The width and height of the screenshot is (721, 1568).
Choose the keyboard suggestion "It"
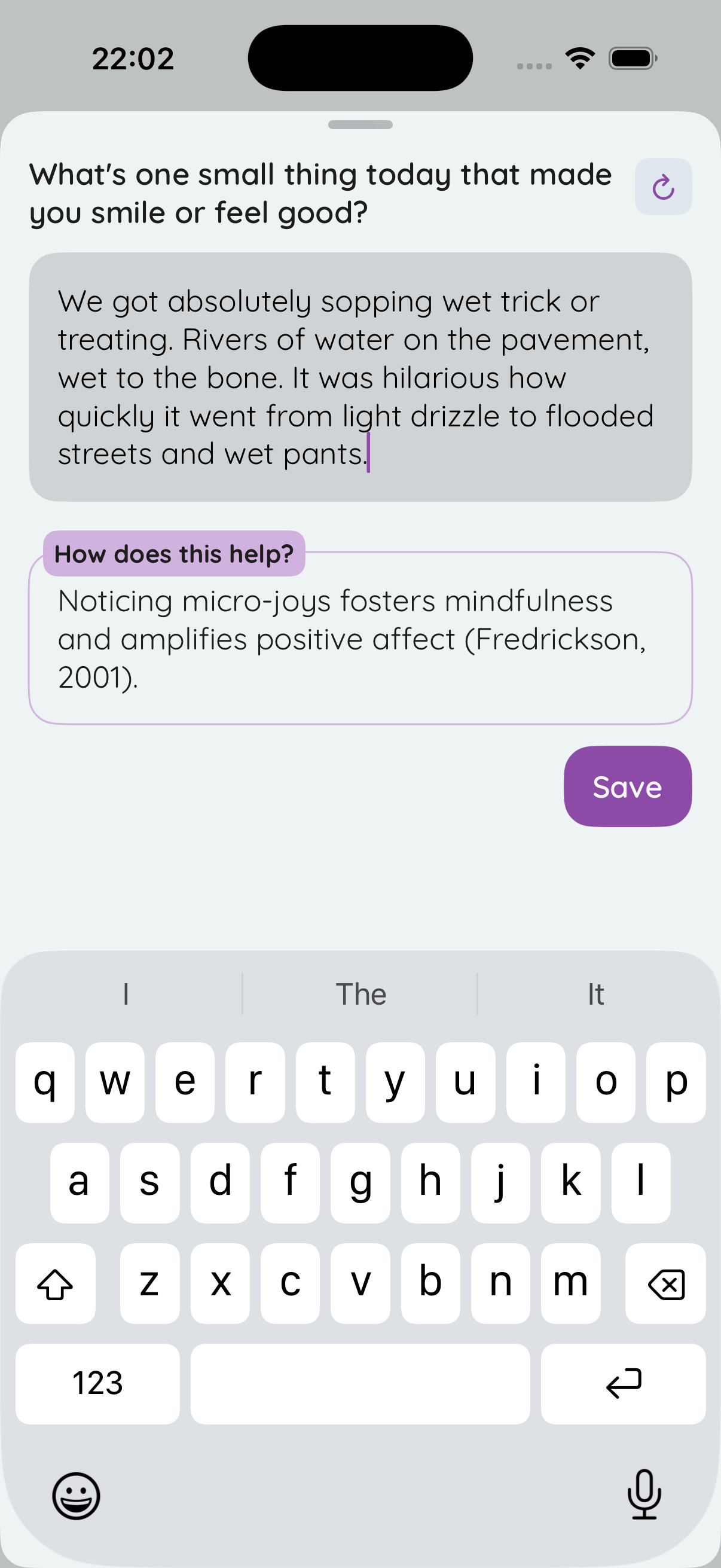point(595,994)
